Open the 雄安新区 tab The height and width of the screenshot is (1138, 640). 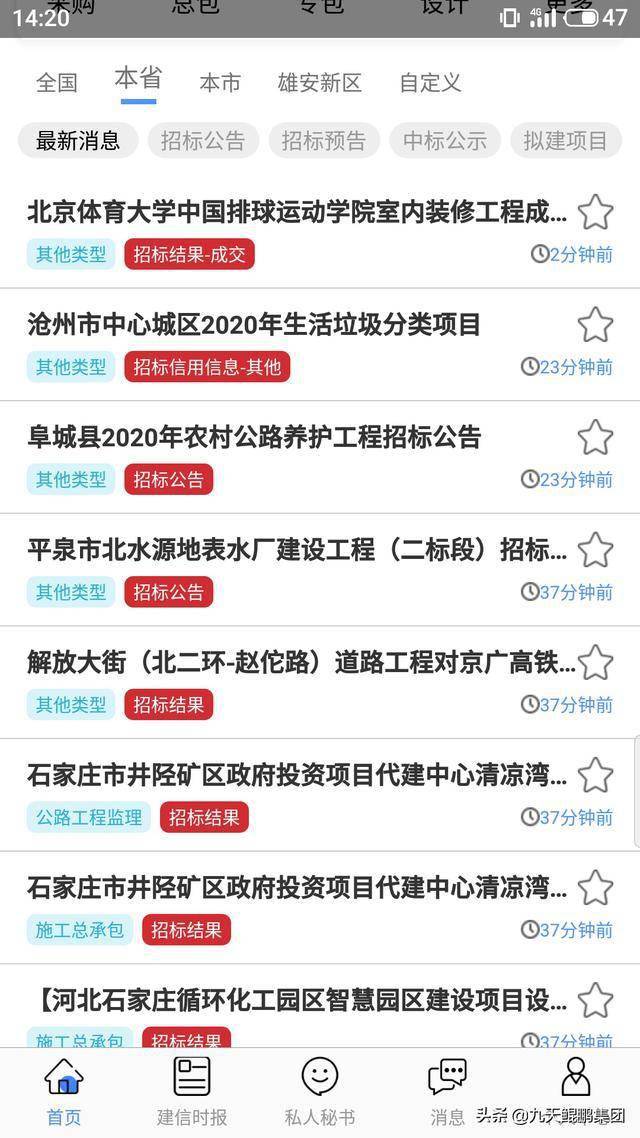(319, 83)
